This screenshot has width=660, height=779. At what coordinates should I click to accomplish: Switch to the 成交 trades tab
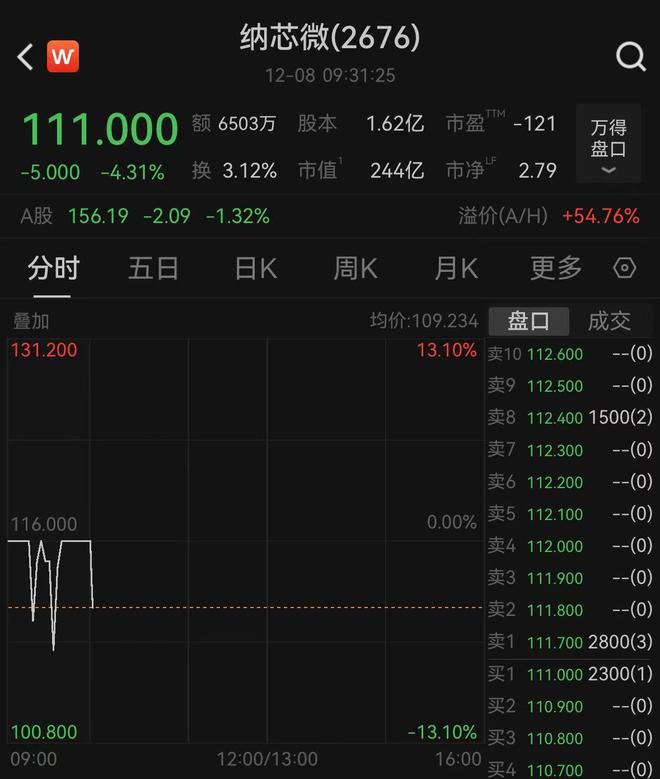[x=609, y=321]
